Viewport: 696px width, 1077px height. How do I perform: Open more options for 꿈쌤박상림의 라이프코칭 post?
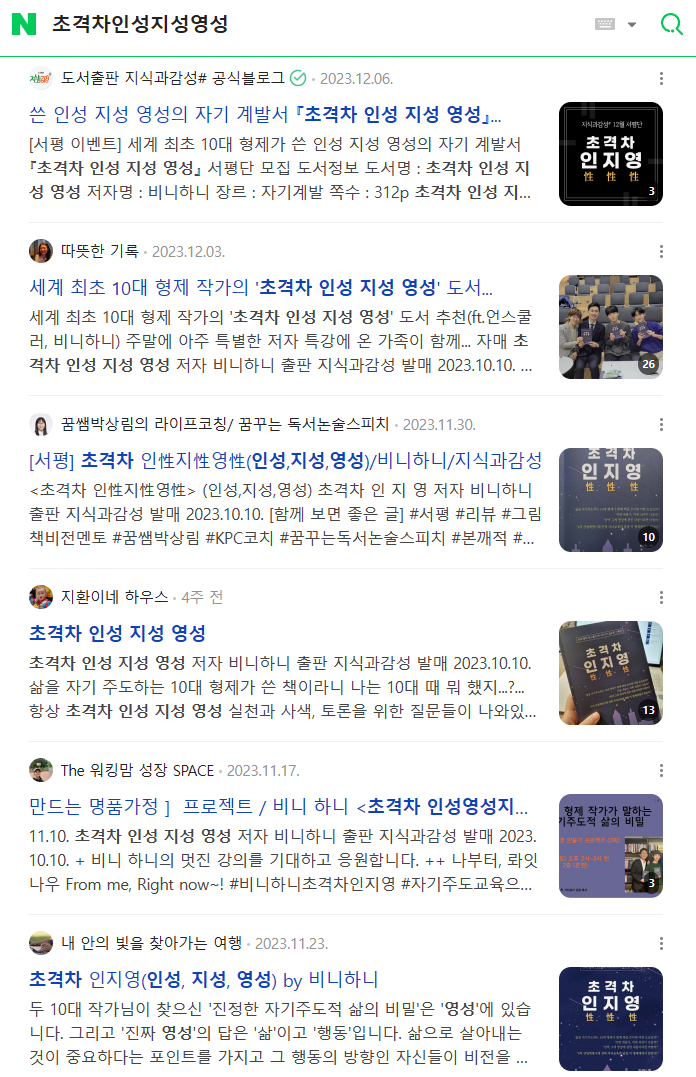661,424
